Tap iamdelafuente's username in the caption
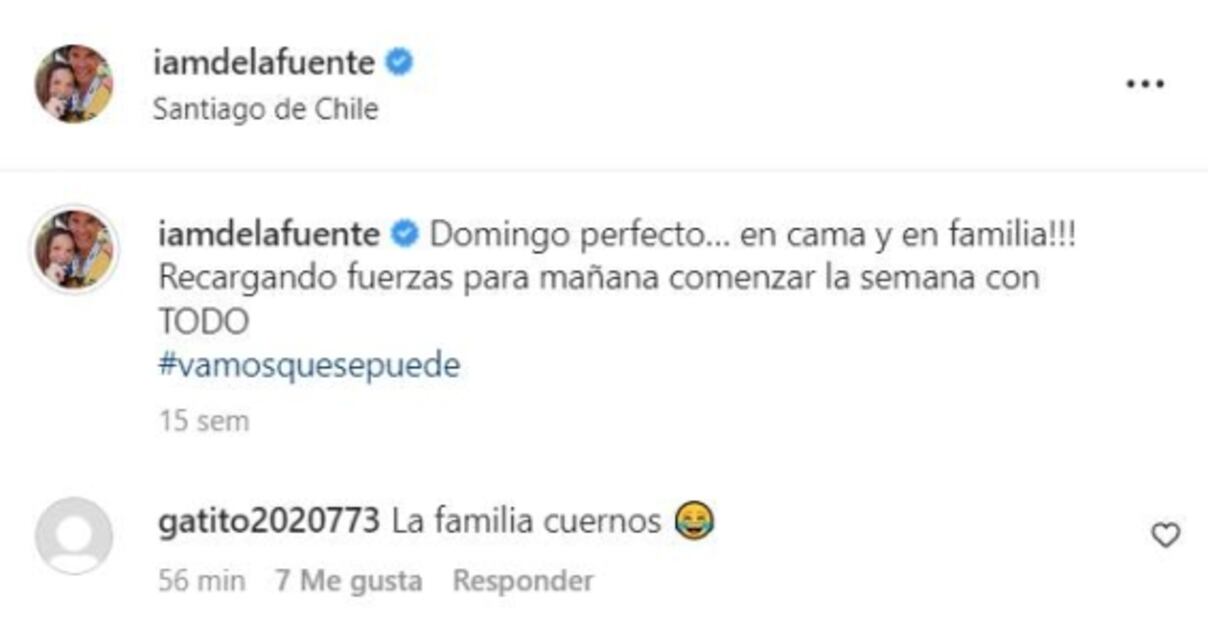The image size is (1208, 620). coord(269,234)
